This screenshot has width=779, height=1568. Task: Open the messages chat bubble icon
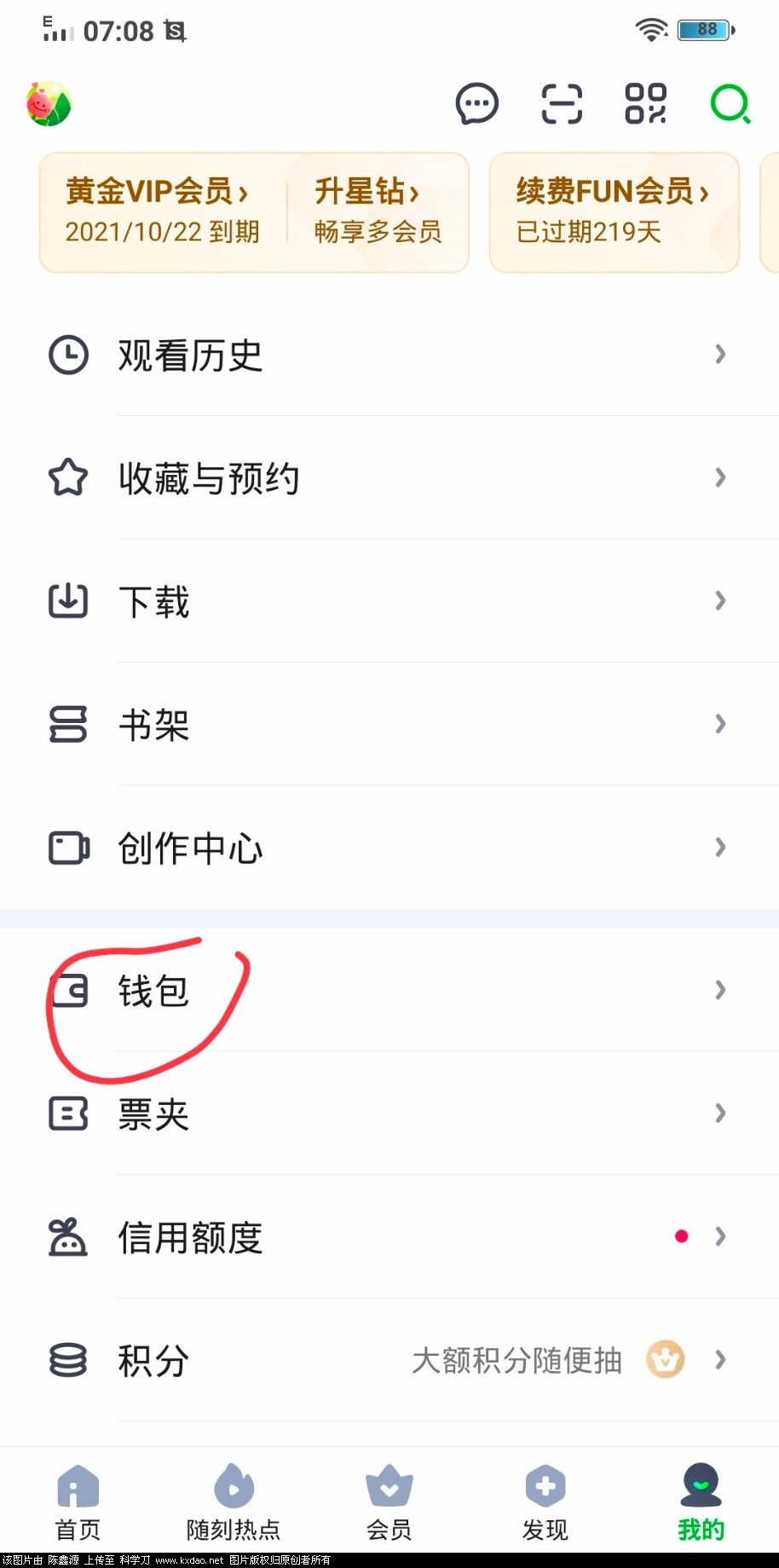[x=476, y=104]
